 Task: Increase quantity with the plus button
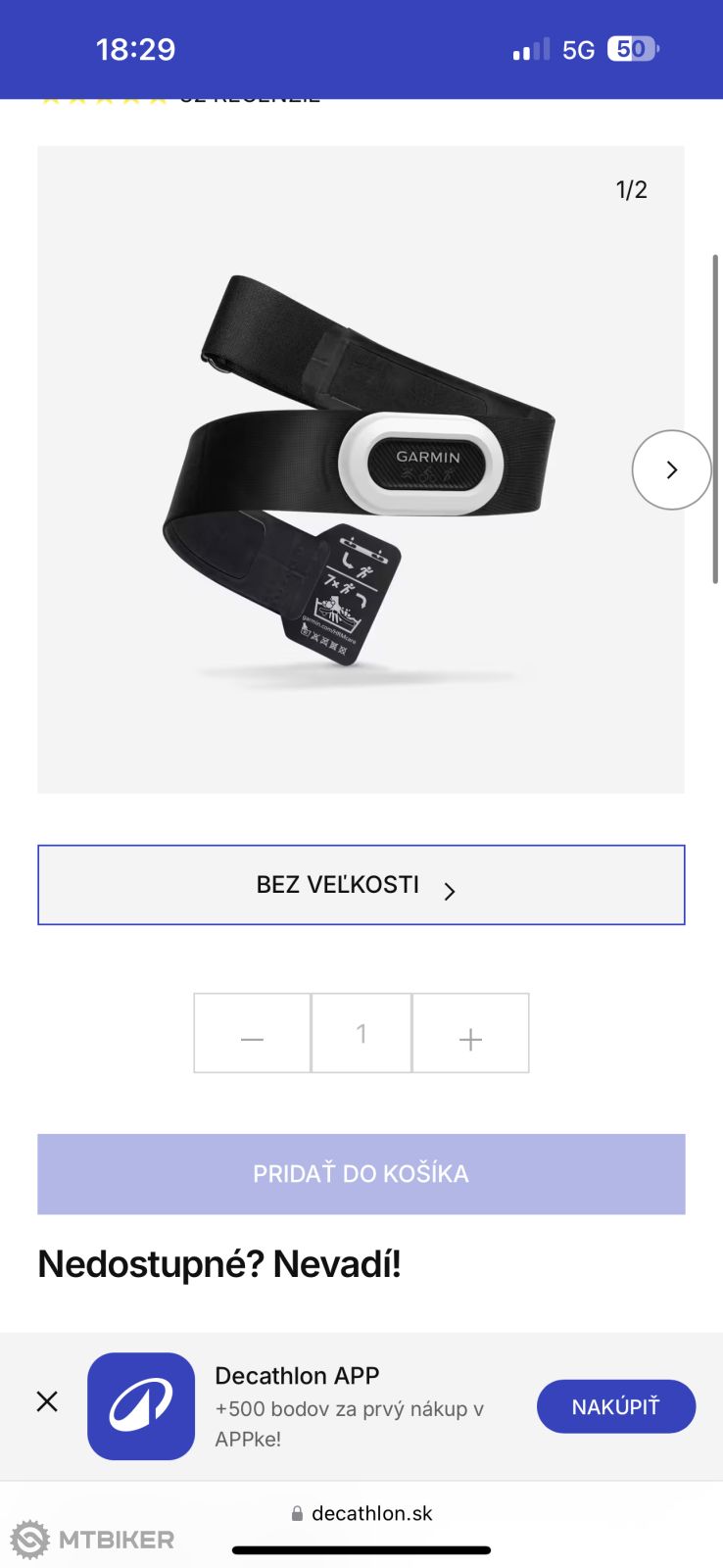[470, 1034]
